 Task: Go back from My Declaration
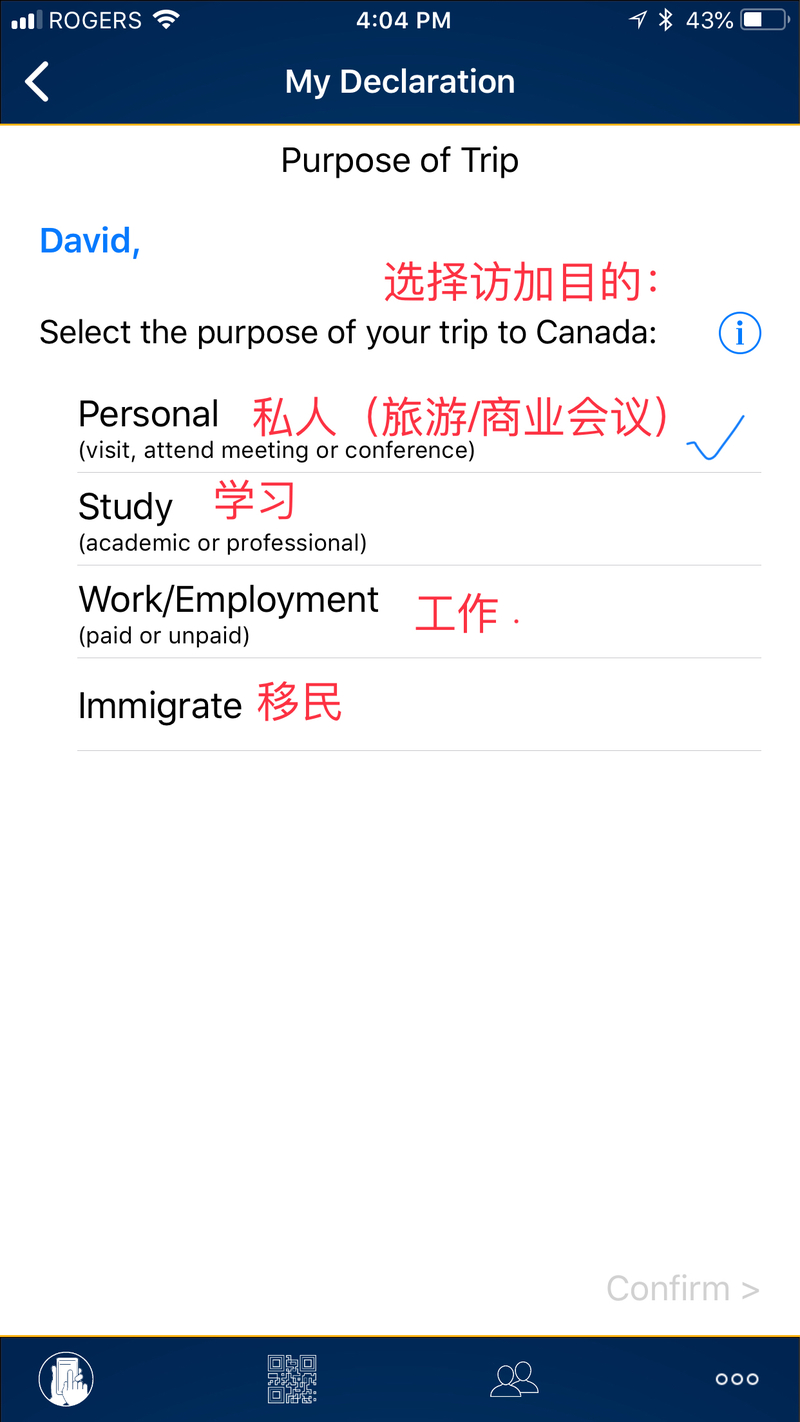tap(38, 82)
